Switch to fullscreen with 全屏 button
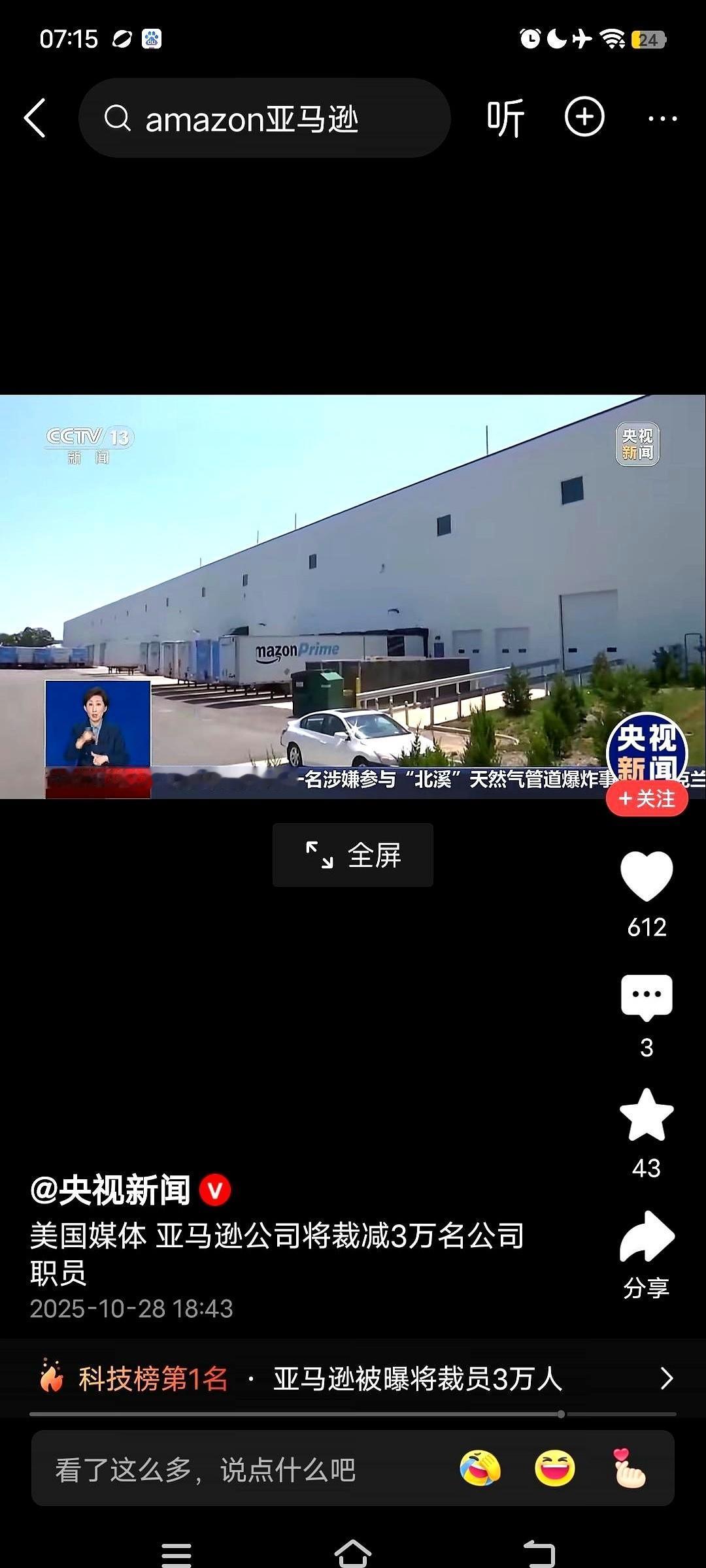The width and height of the screenshot is (706, 1568). tap(352, 854)
